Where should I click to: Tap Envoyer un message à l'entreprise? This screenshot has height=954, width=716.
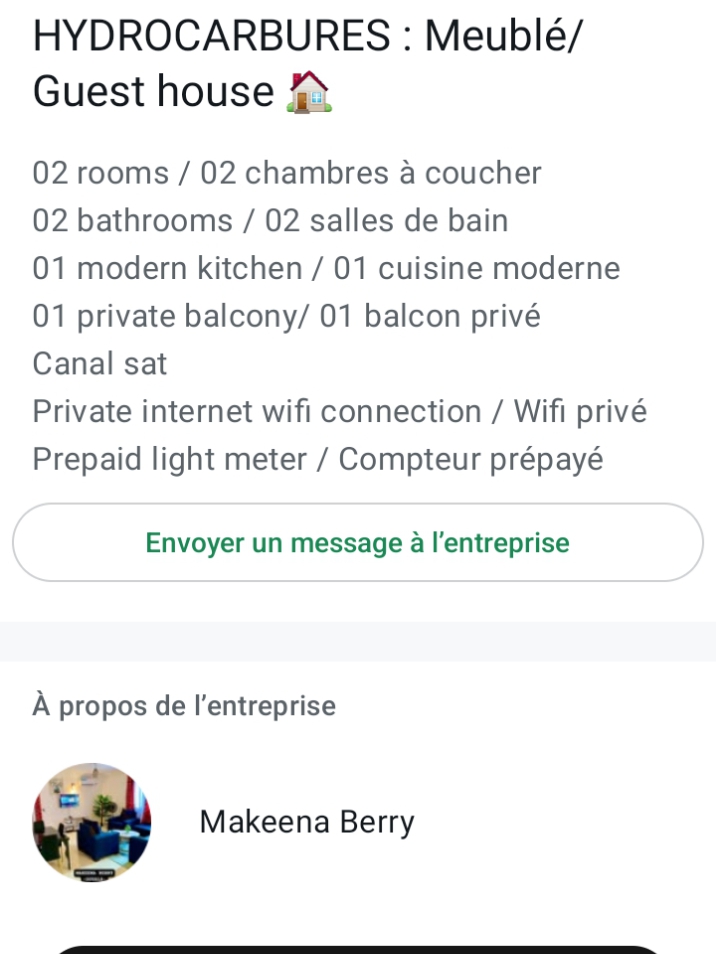point(357,543)
